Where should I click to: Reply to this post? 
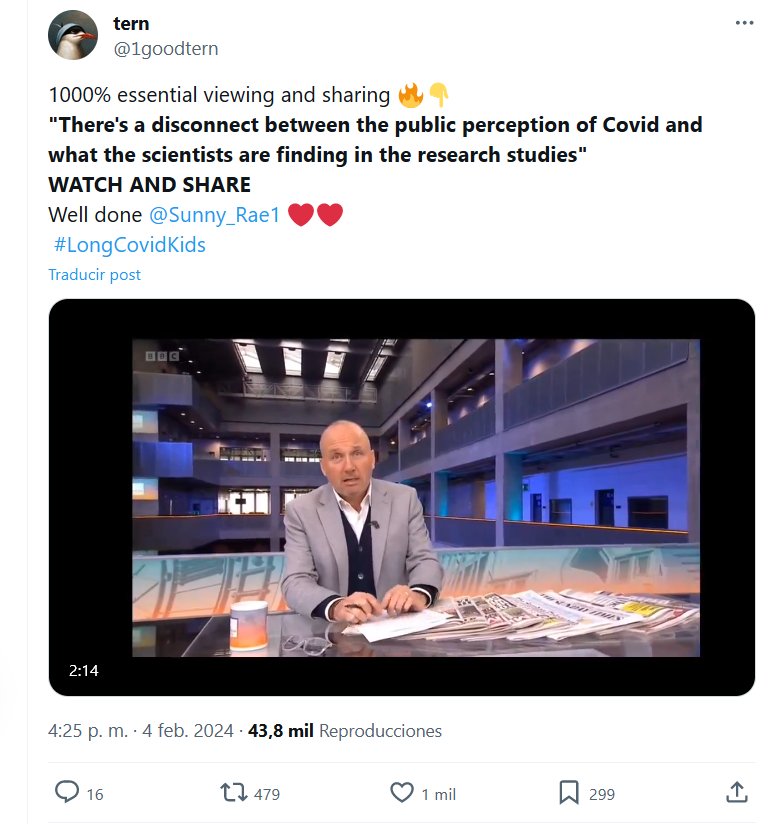click(x=68, y=793)
